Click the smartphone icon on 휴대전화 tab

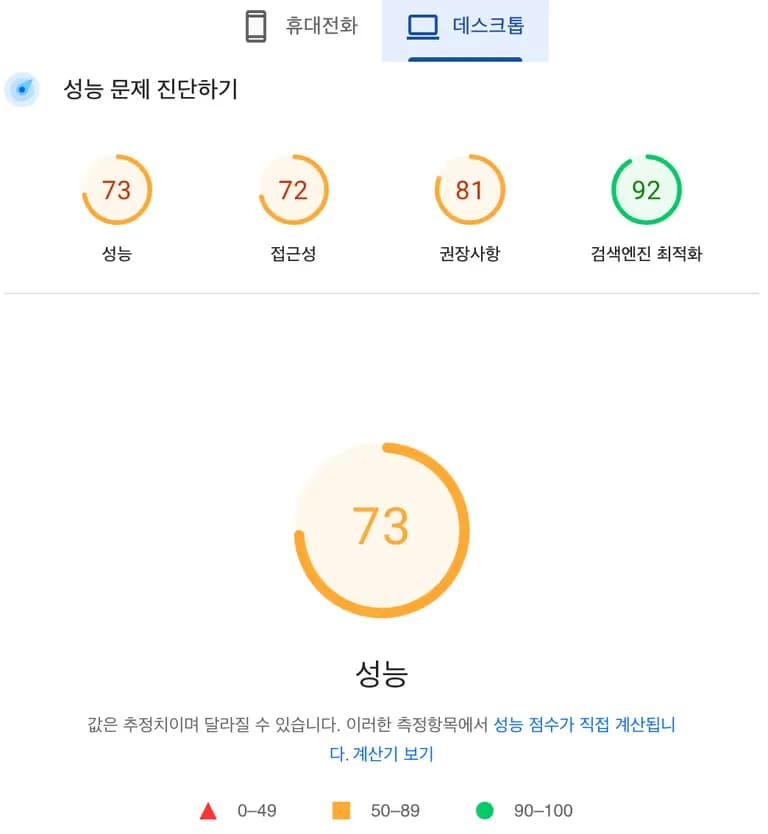tap(254, 26)
